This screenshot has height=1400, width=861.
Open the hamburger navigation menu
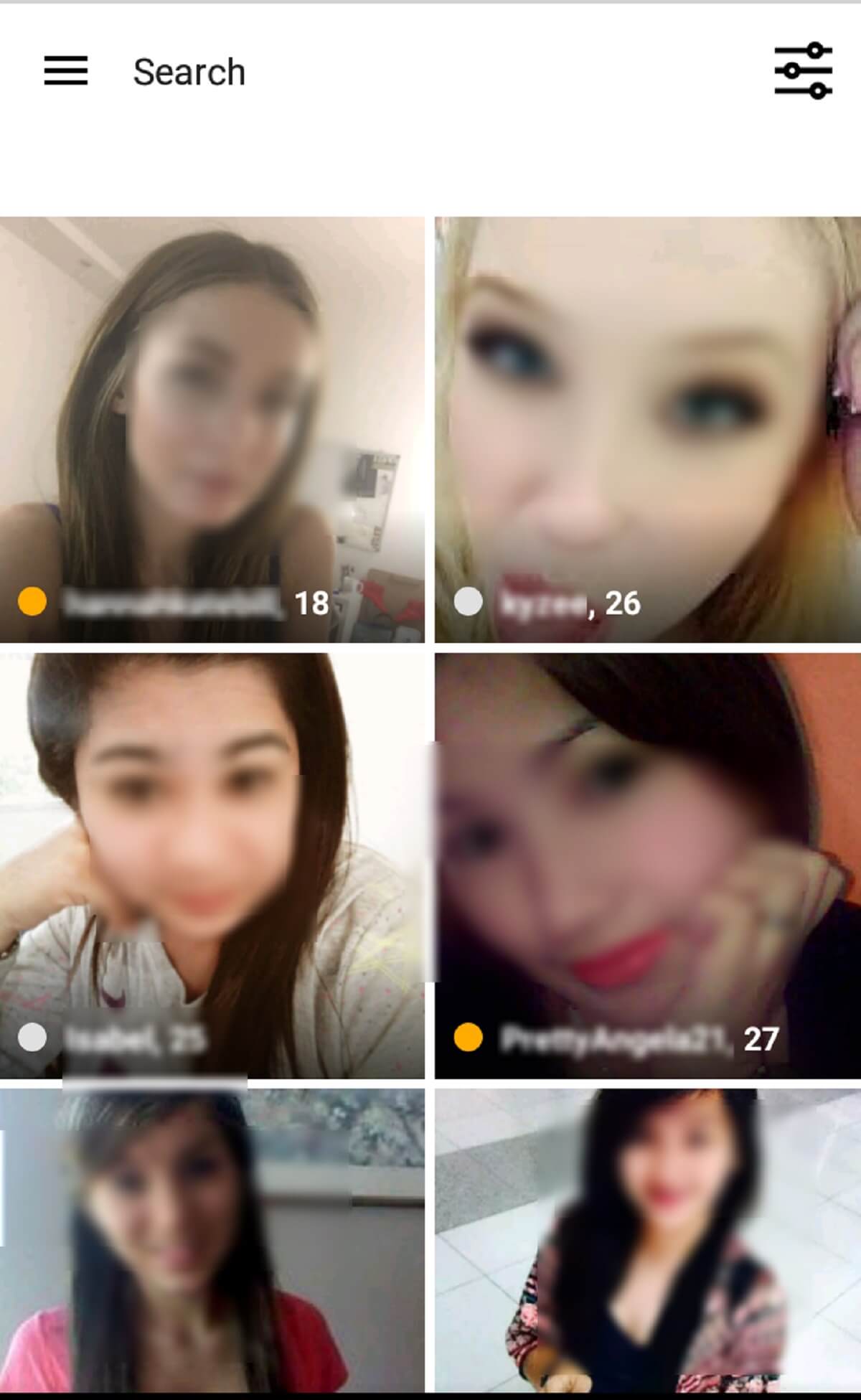(65, 71)
